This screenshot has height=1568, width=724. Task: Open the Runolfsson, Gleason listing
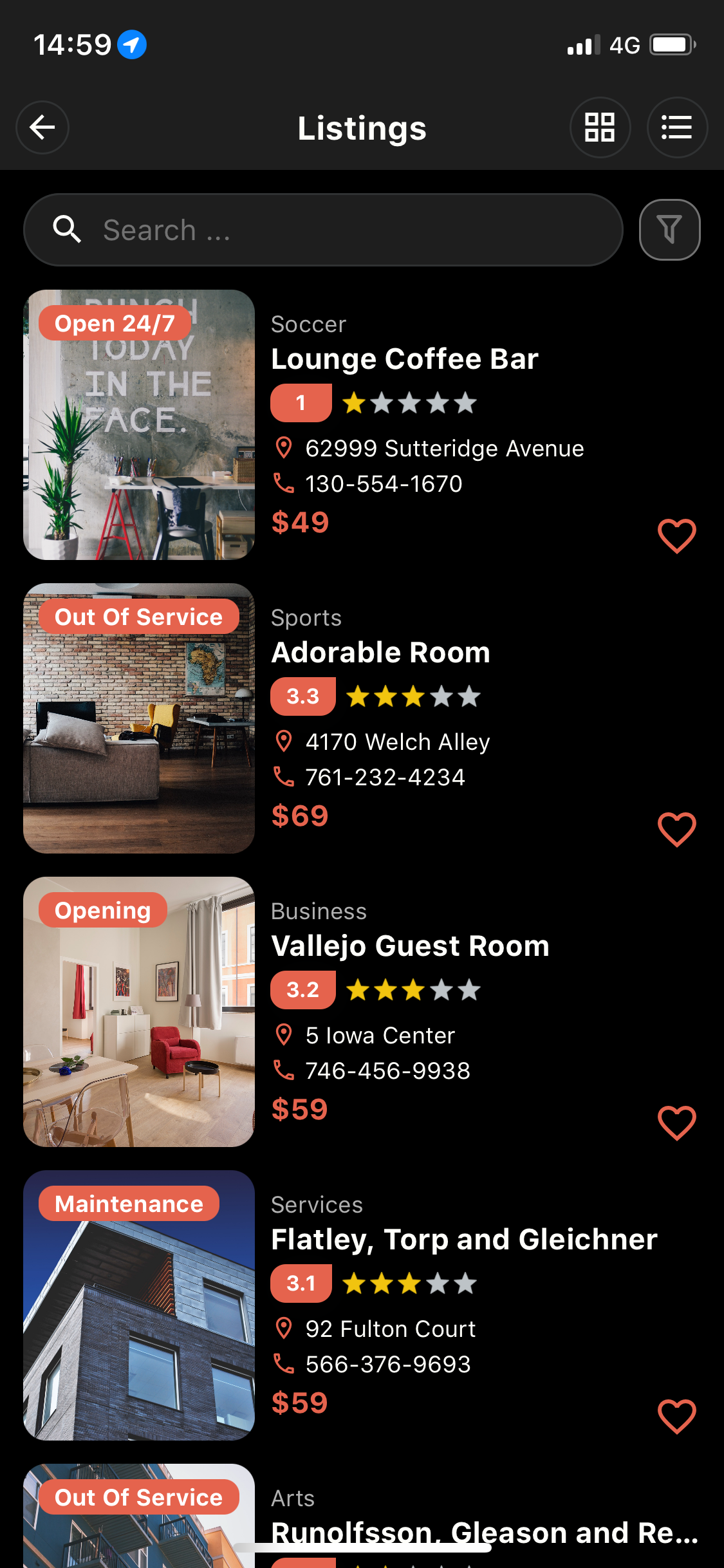pyautogui.click(x=483, y=1532)
